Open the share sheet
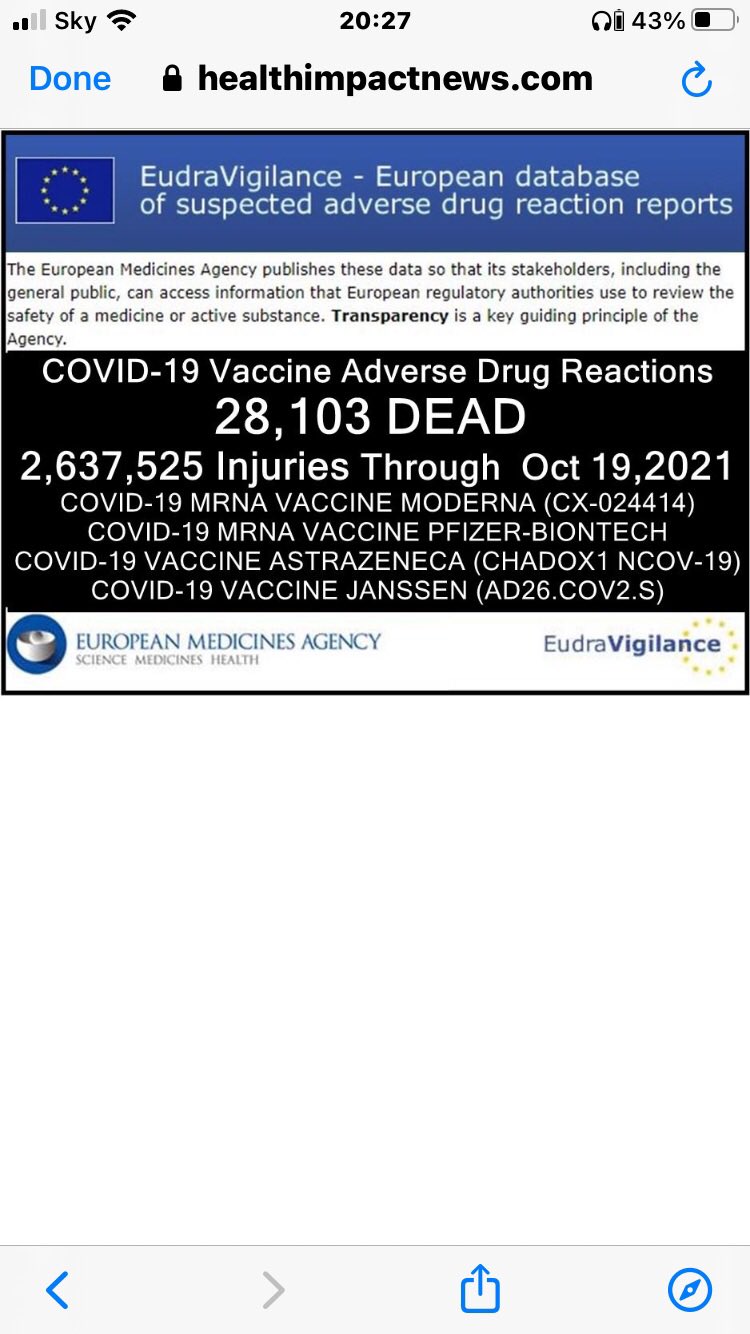This screenshot has width=750, height=1334. [480, 1288]
